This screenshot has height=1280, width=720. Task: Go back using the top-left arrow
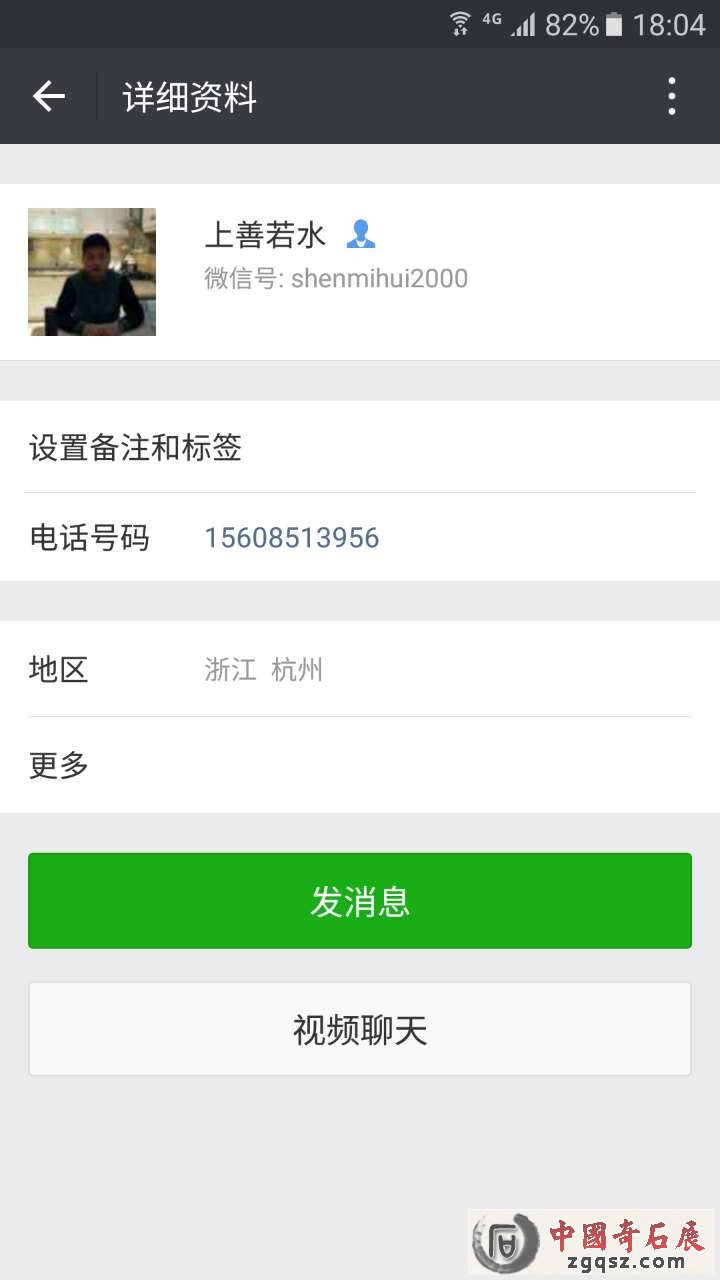tap(48, 97)
